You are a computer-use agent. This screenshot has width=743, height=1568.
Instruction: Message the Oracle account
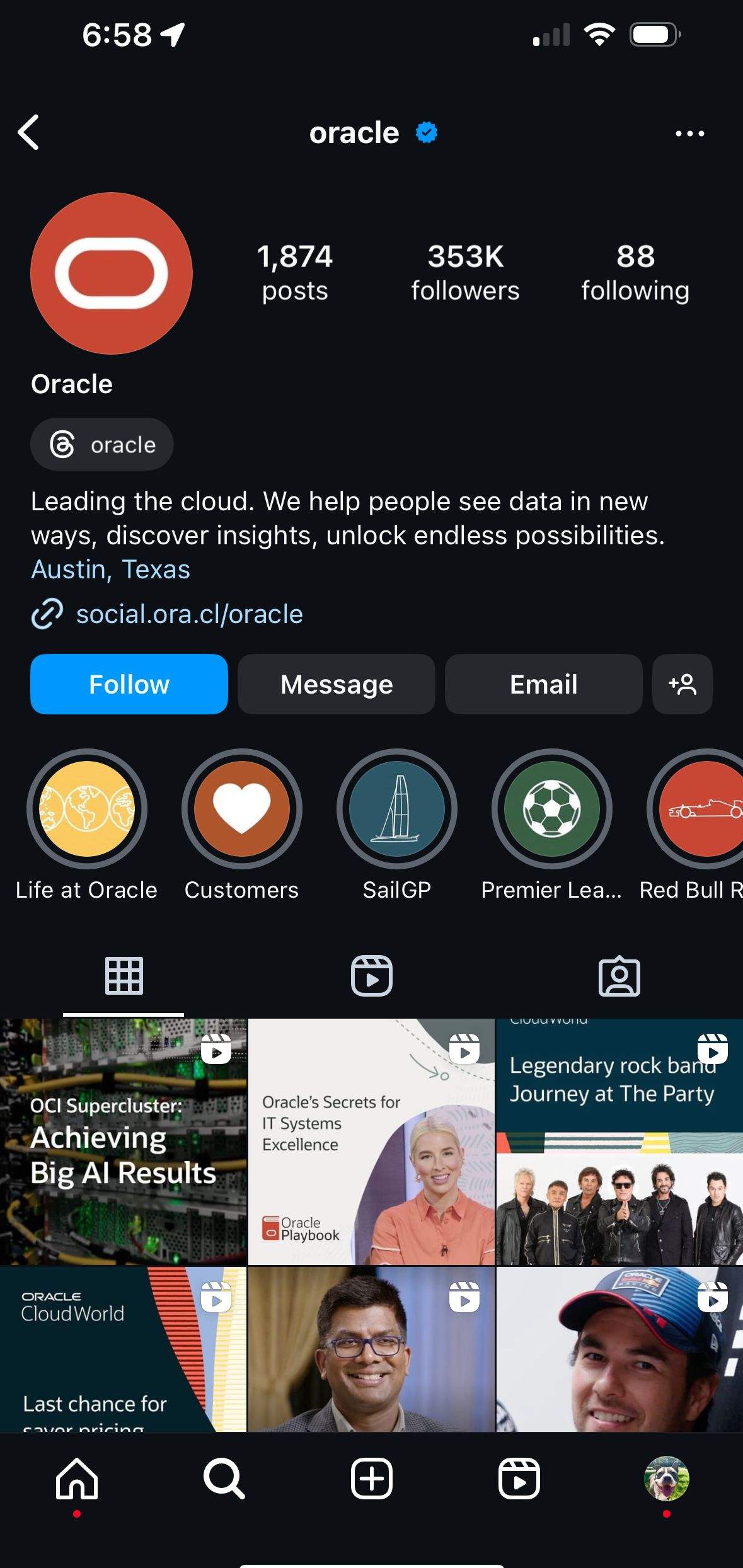tap(337, 684)
